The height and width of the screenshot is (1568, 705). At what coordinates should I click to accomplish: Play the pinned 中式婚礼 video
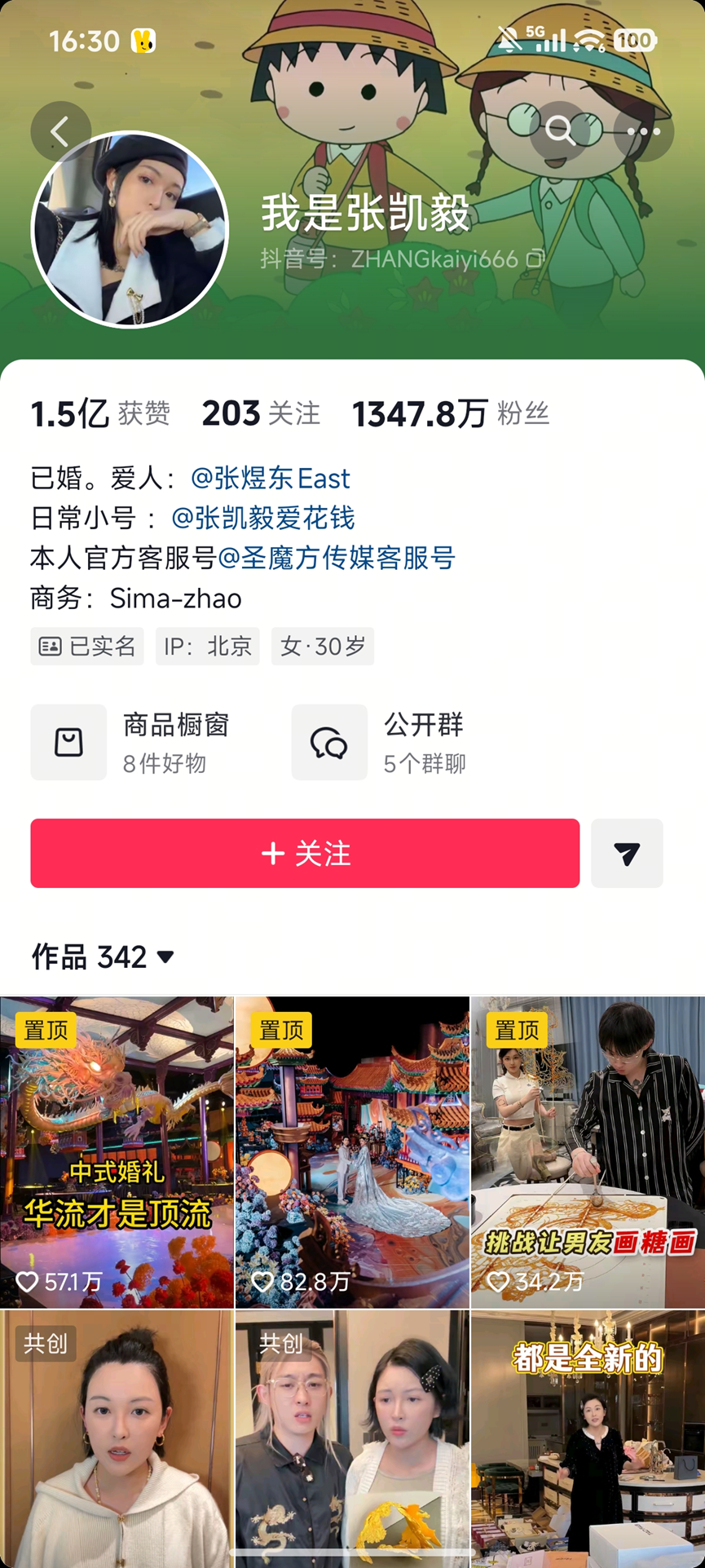(x=117, y=1151)
